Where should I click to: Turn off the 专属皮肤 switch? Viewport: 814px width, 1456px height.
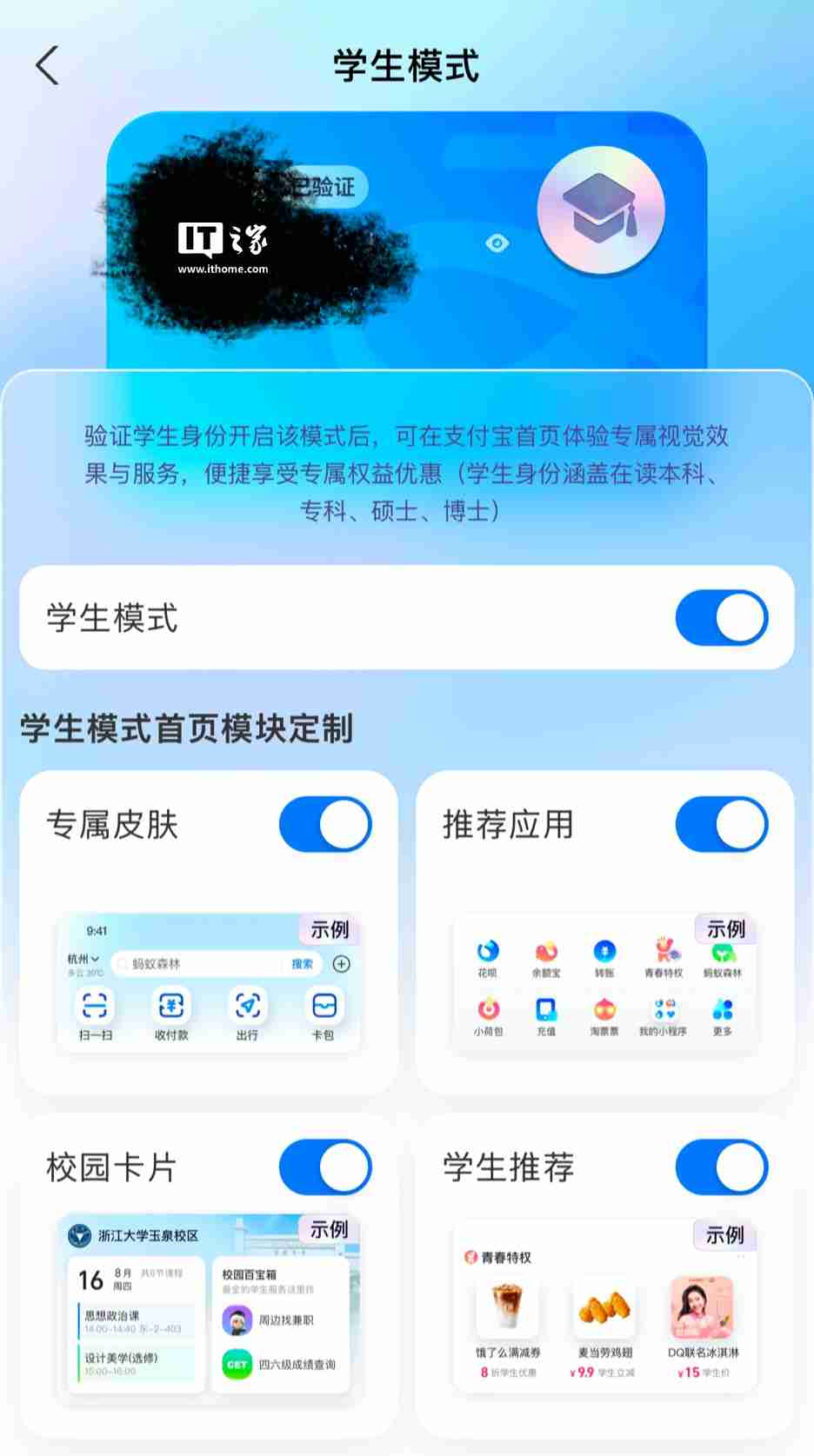(x=325, y=824)
